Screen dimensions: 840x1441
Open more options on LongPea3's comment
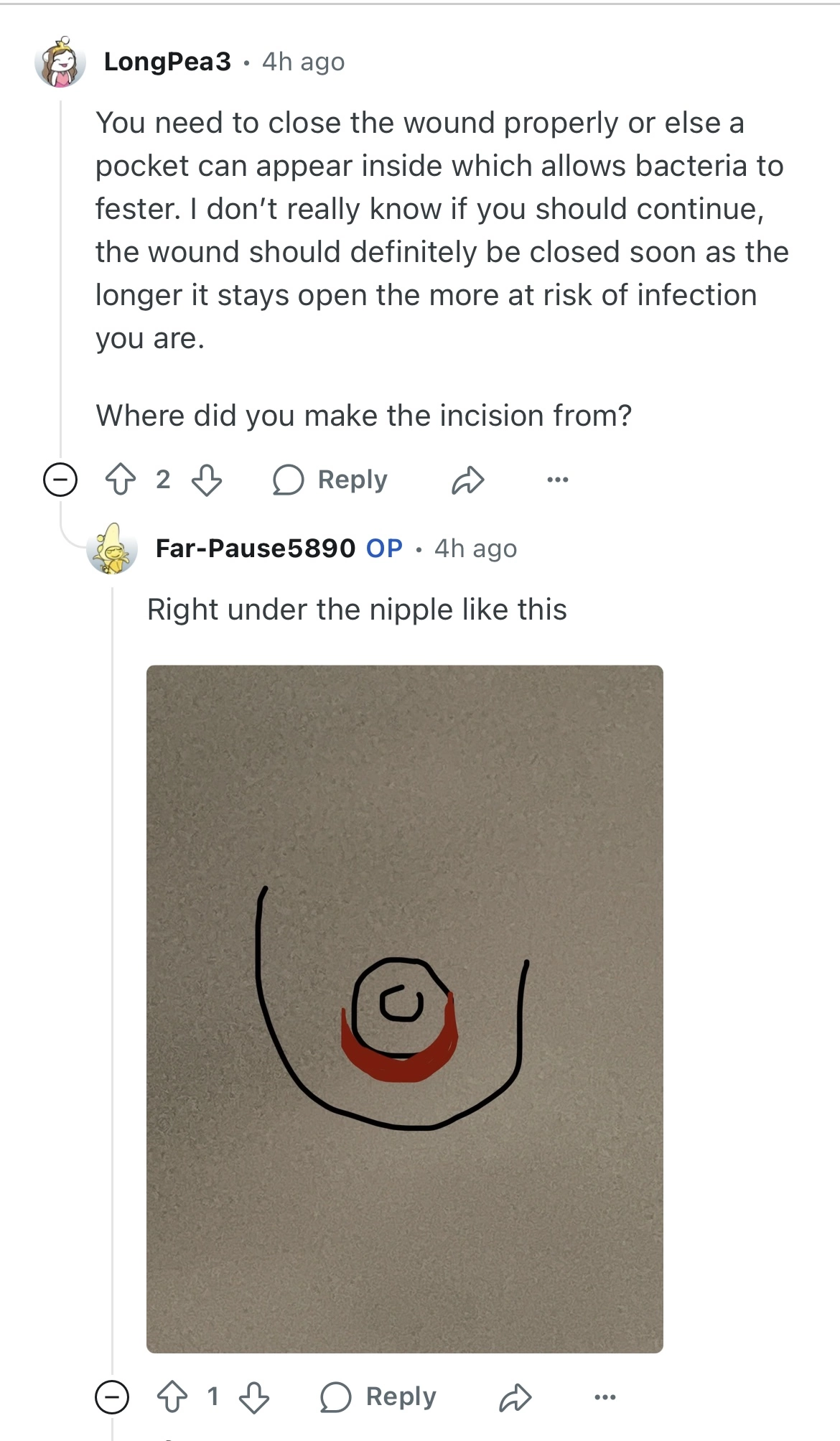coord(557,480)
